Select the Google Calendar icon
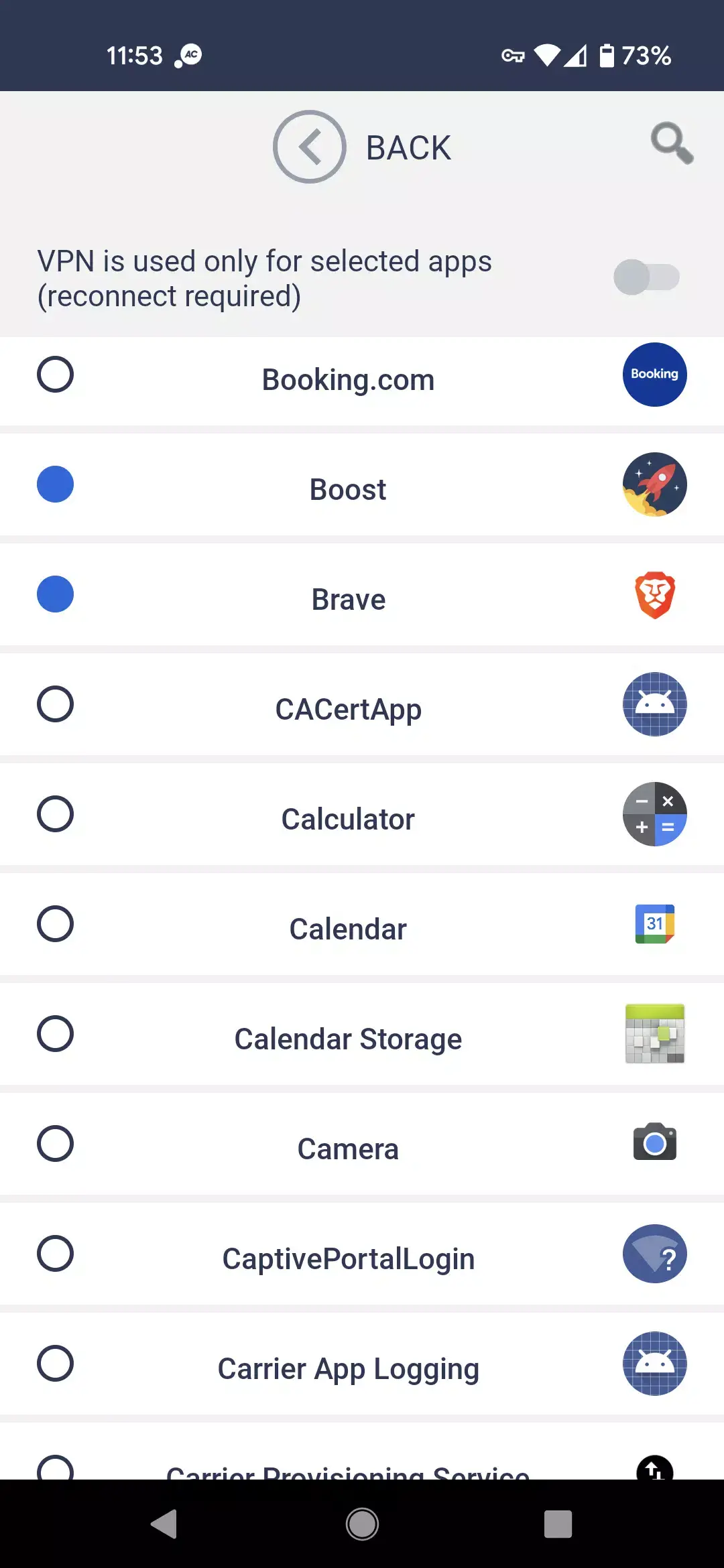724x1568 pixels. 654,924
